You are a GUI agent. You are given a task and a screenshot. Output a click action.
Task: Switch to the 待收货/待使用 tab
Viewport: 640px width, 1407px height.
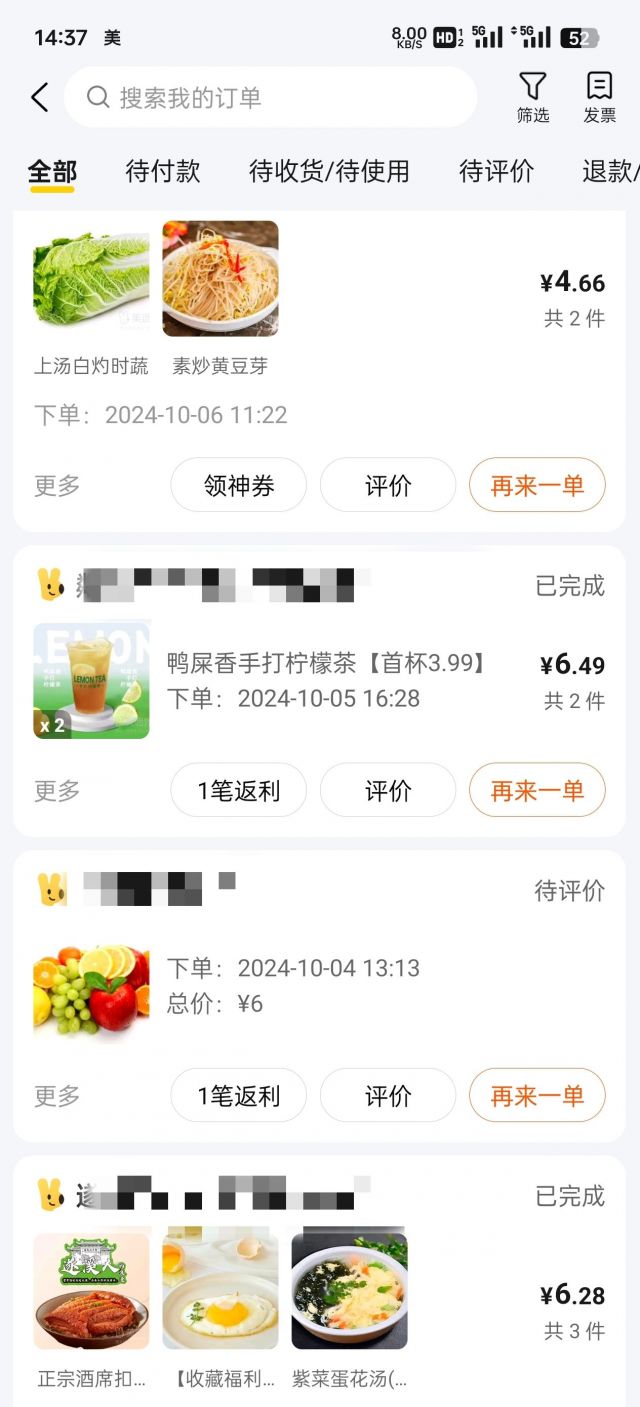(x=329, y=171)
